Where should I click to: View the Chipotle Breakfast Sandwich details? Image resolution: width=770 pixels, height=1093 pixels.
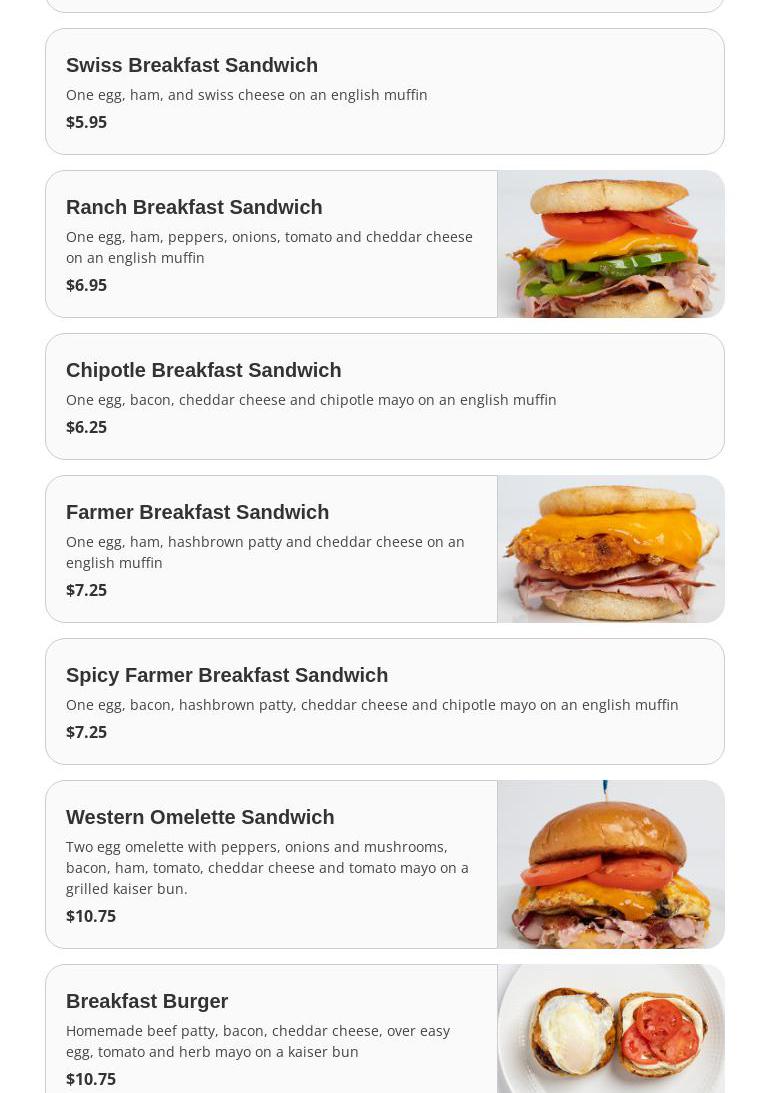tap(384, 397)
